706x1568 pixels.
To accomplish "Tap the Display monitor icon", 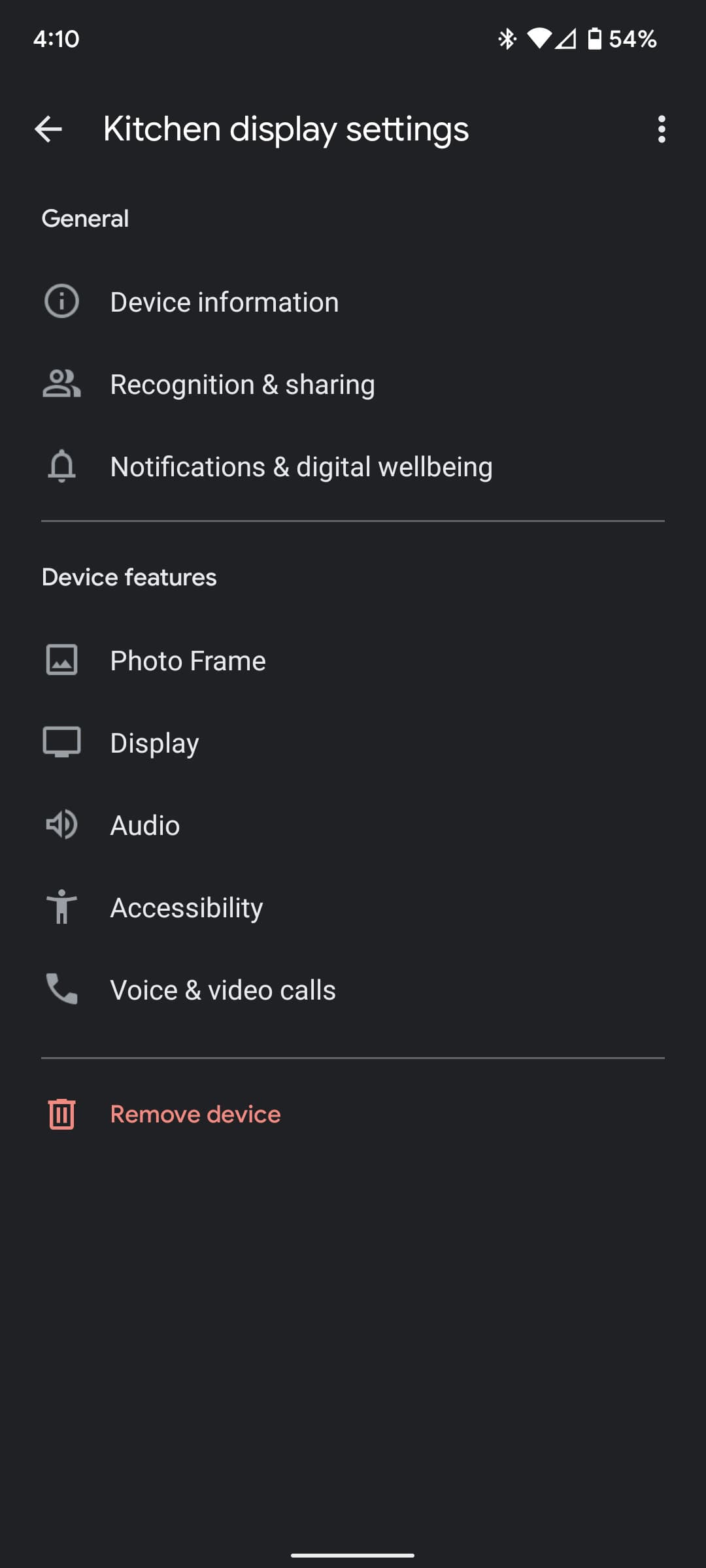I will click(x=62, y=742).
